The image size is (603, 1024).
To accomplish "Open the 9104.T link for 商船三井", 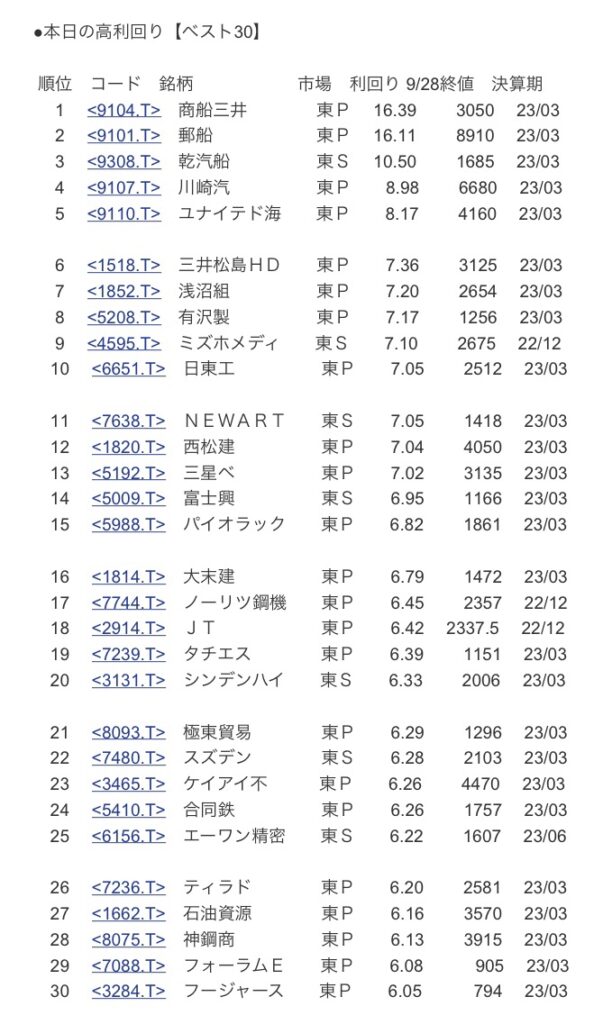I will (x=124, y=110).
